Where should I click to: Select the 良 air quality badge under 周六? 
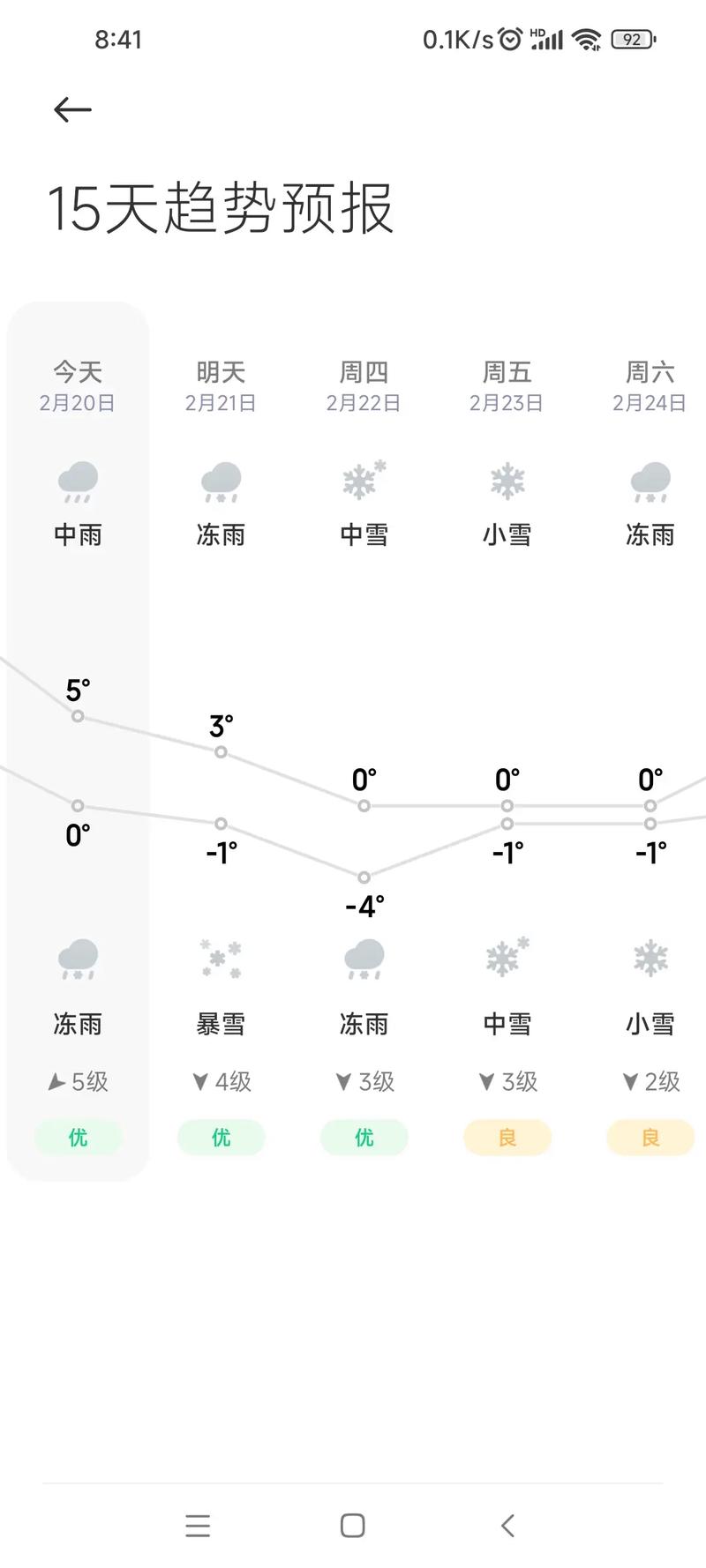pyautogui.click(x=650, y=1138)
